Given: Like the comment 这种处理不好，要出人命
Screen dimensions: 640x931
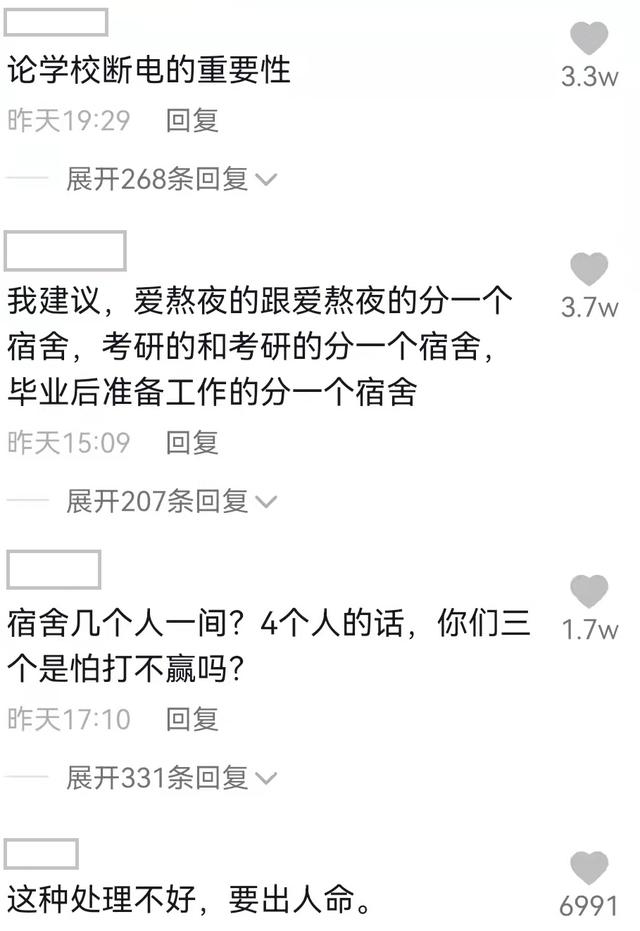Looking at the screenshot, I should coord(589,868).
